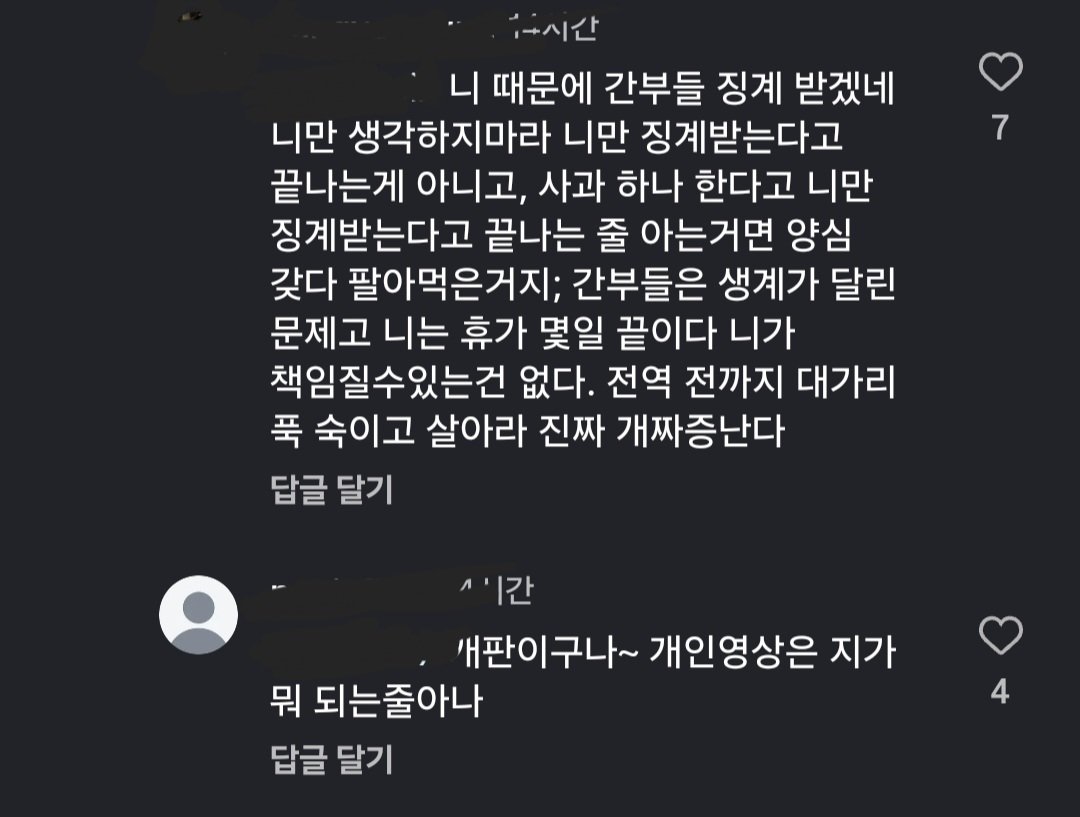Screen dimensions: 1080x817
Task: Like the comment ending with 뭐 되는줄아나
Action: [999, 636]
